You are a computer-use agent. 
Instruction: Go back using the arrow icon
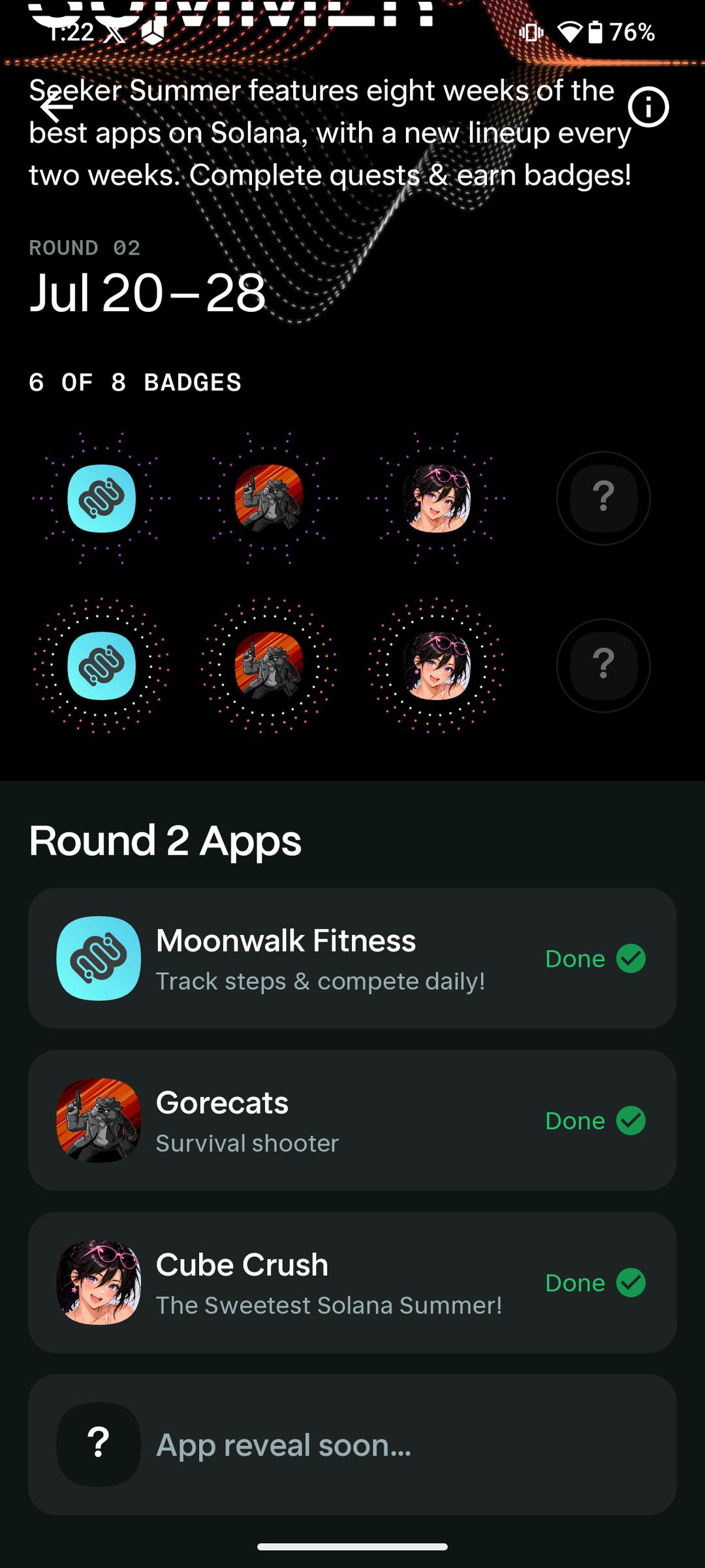tap(57, 107)
